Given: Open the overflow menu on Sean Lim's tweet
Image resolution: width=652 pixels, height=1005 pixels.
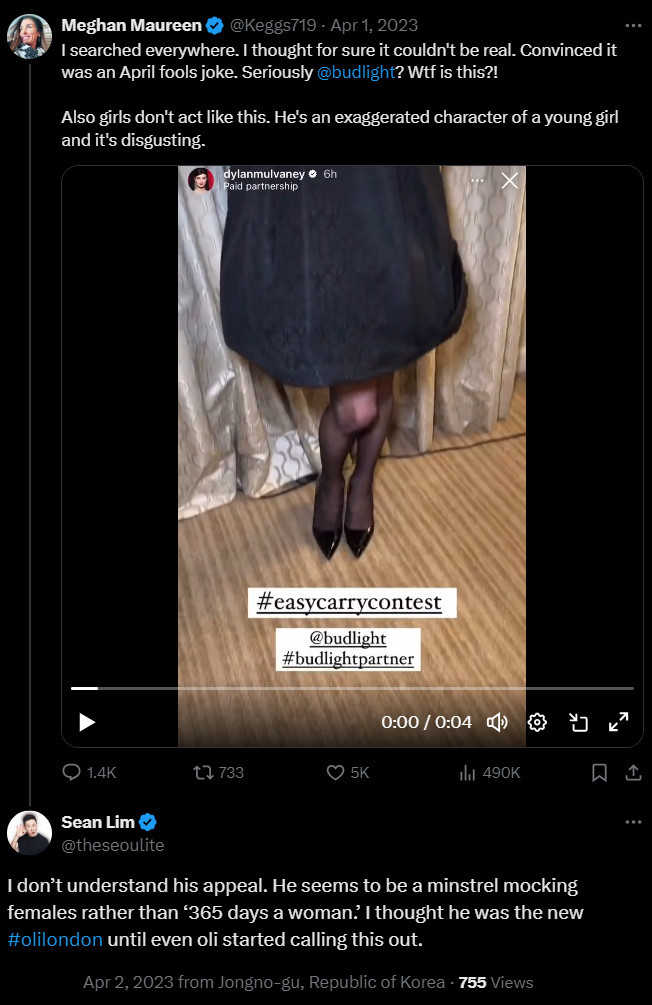Looking at the screenshot, I should [632, 822].
